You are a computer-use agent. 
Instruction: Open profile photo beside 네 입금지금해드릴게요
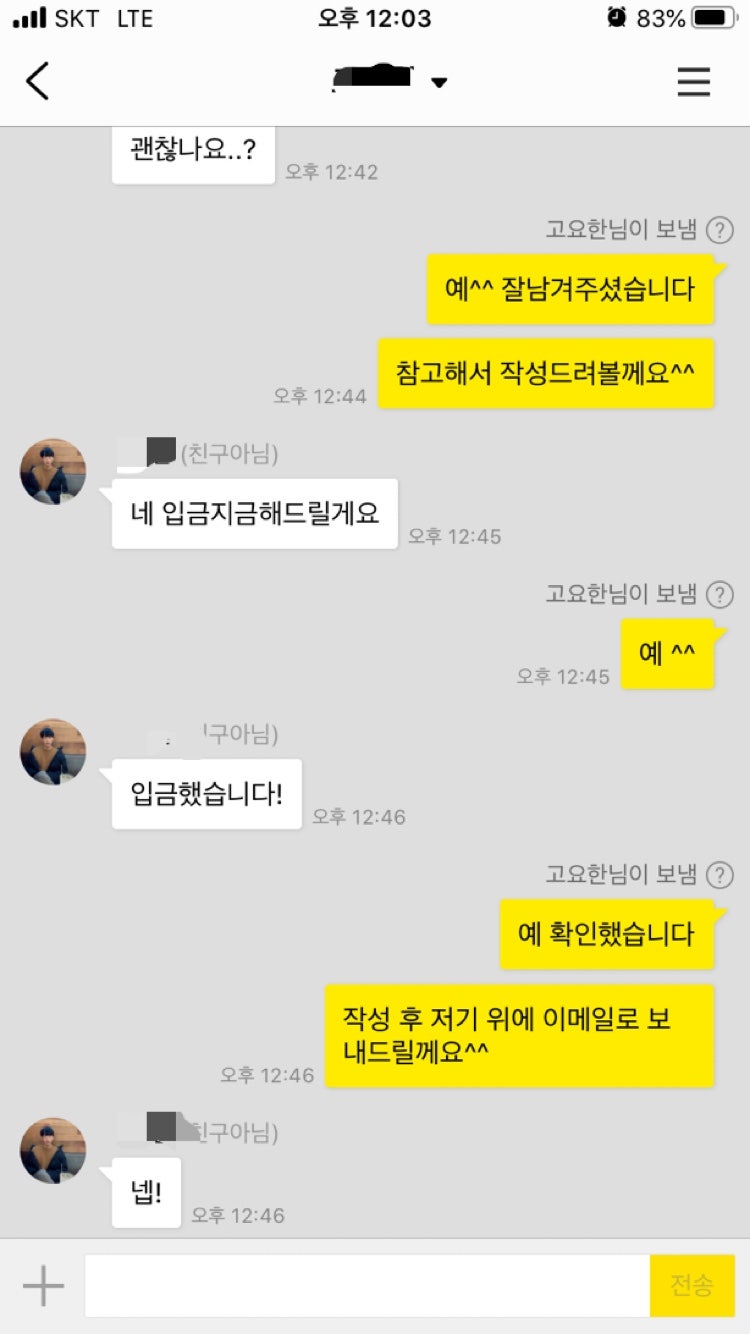tap(53, 471)
